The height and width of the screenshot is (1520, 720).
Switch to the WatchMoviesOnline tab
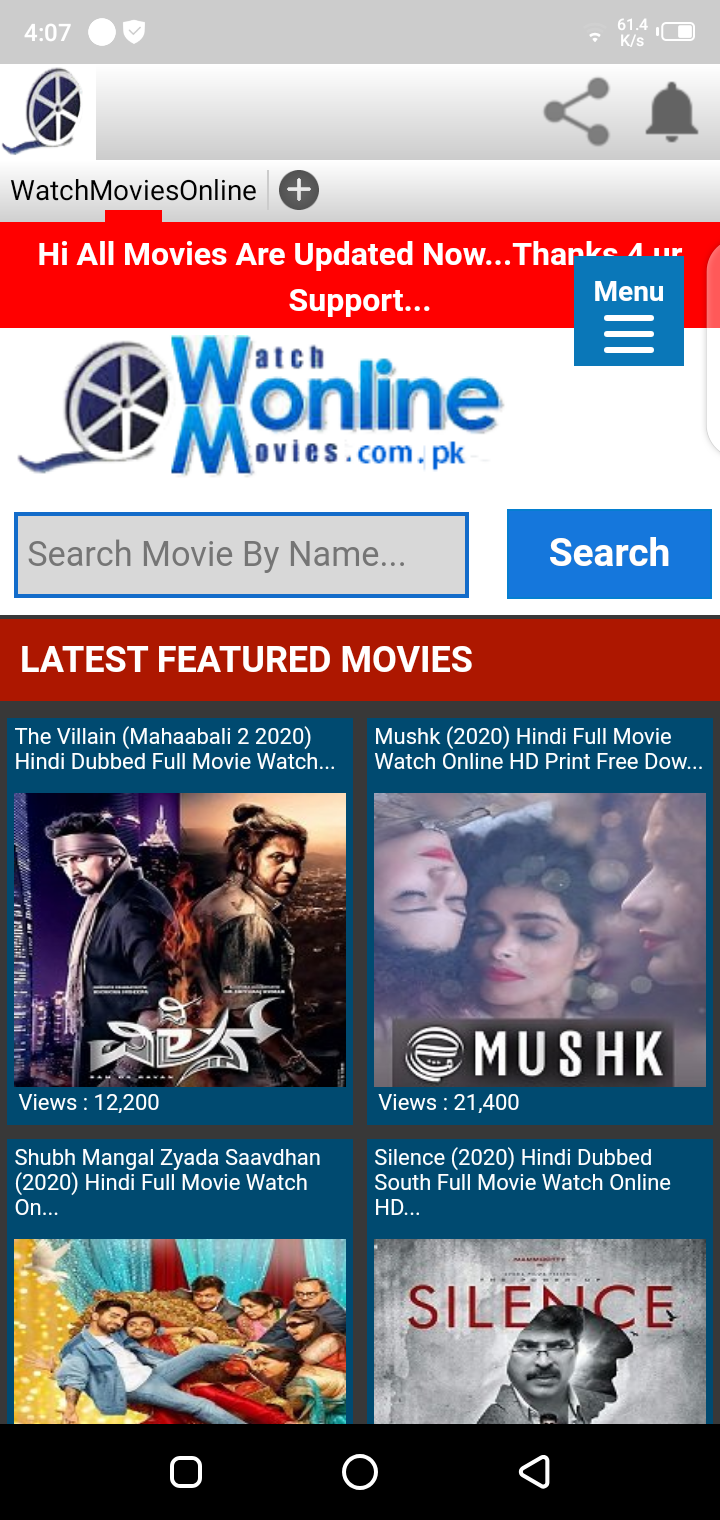133,190
